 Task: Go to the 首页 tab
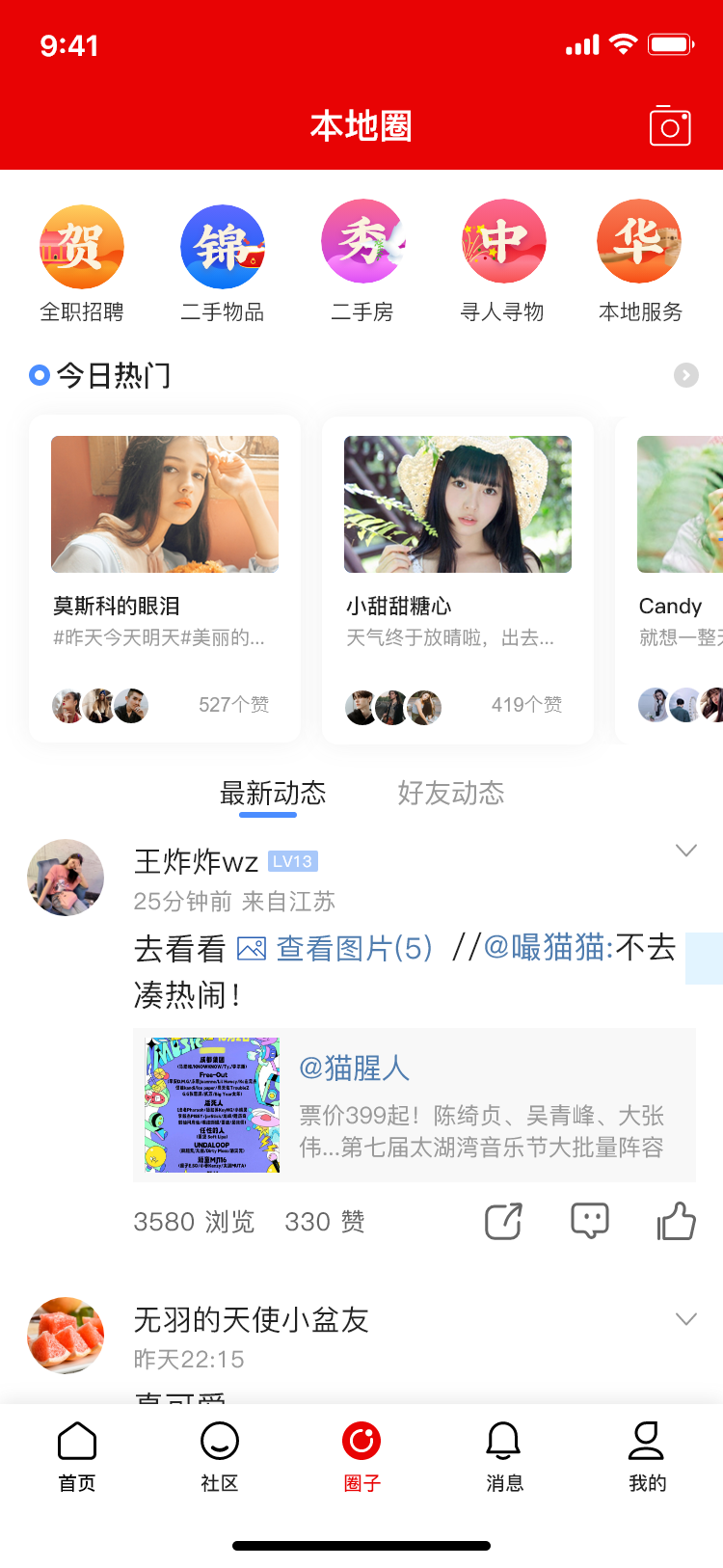(x=77, y=1456)
